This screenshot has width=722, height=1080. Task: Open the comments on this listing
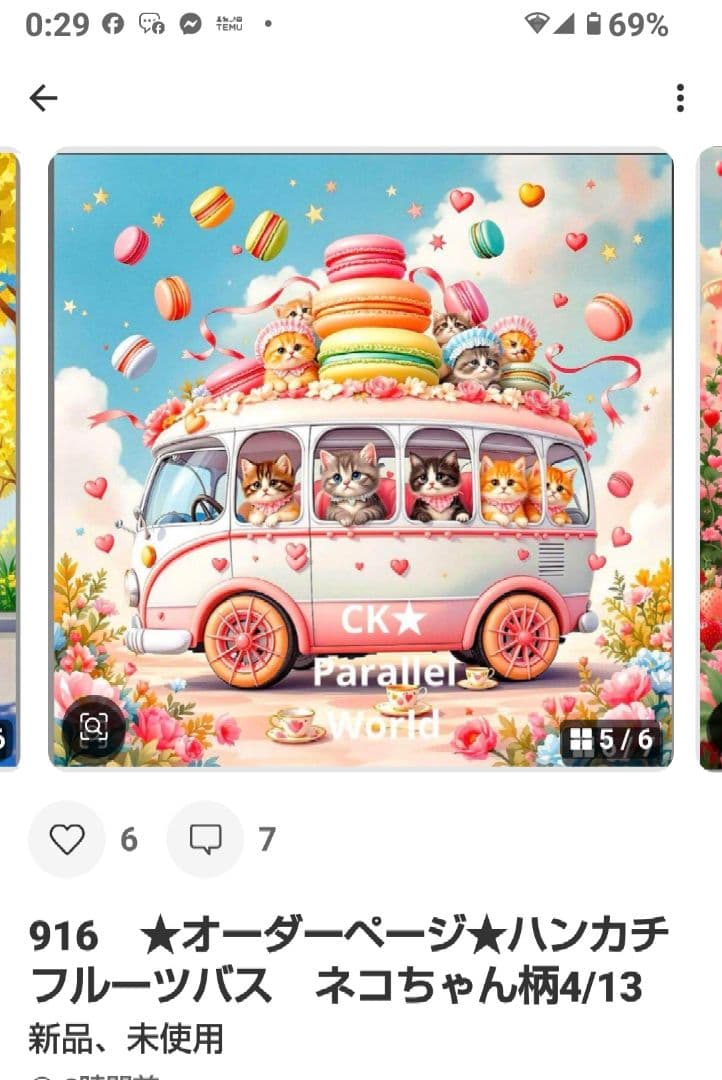[x=205, y=839]
